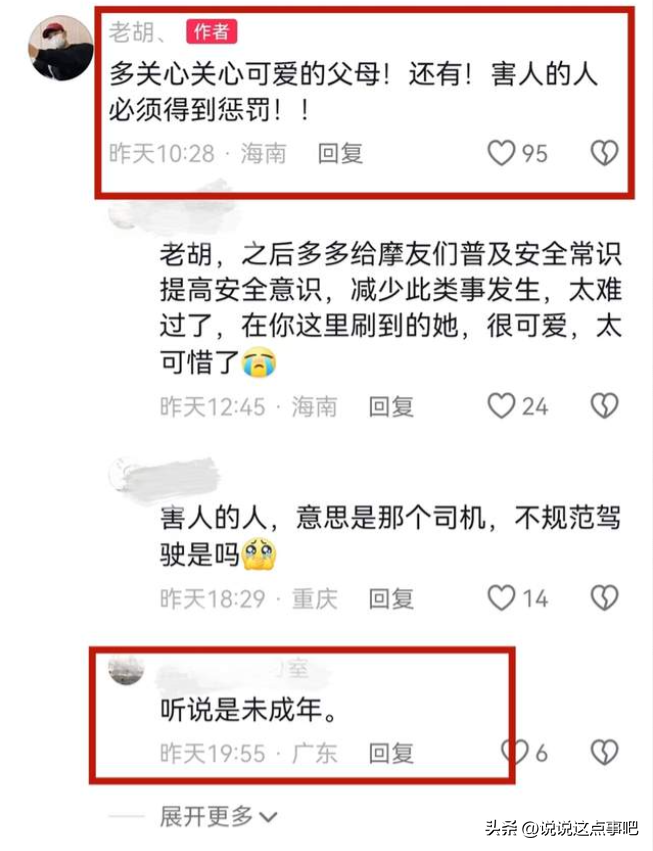Reply to 老胡's comment from 海南
The image size is (653, 851).
point(340,153)
